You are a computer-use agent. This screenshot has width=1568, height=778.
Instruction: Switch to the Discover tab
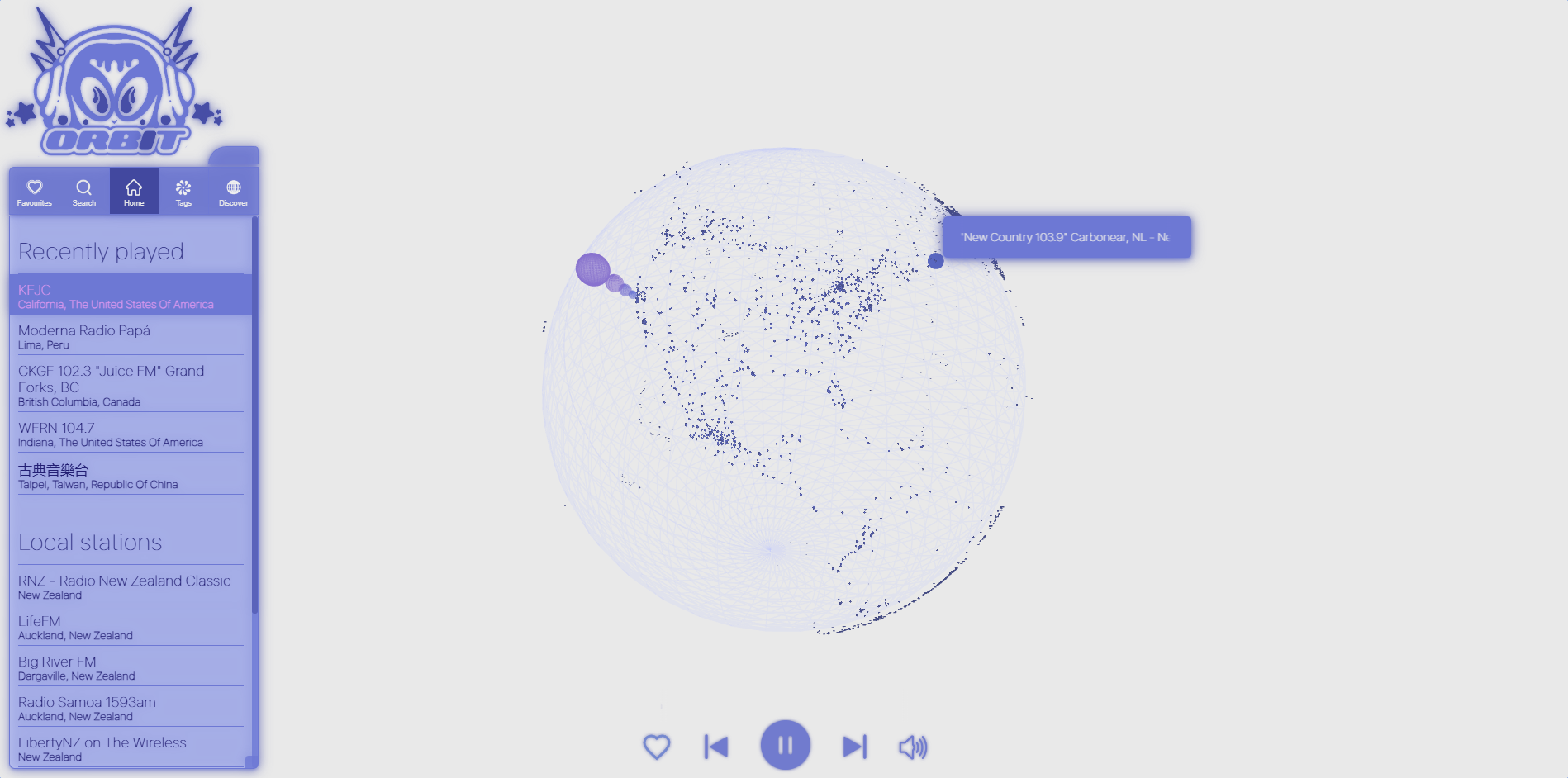tap(233, 192)
